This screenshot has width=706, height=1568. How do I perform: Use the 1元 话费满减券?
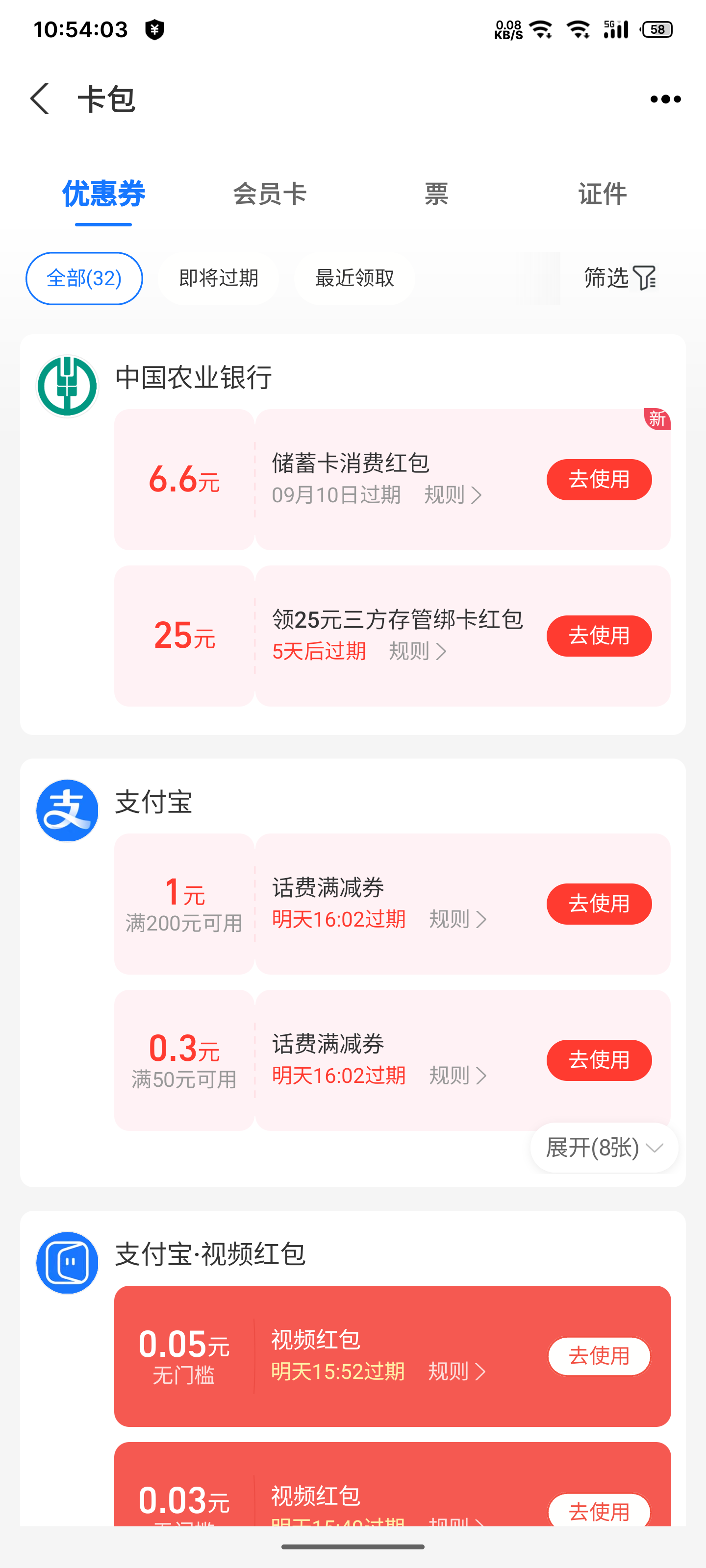(599, 904)
